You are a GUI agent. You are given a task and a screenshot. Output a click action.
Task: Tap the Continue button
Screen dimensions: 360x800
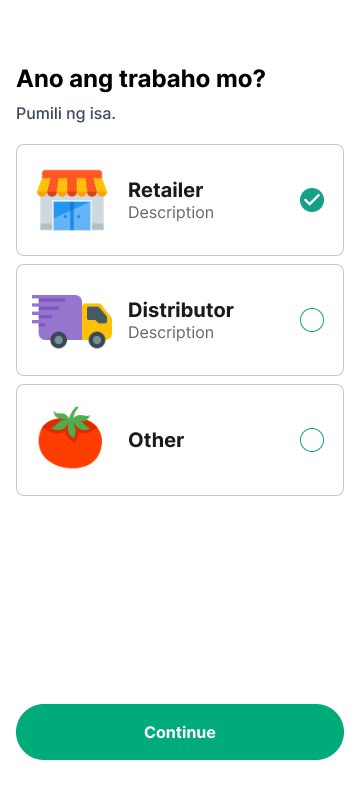point(180,732)
